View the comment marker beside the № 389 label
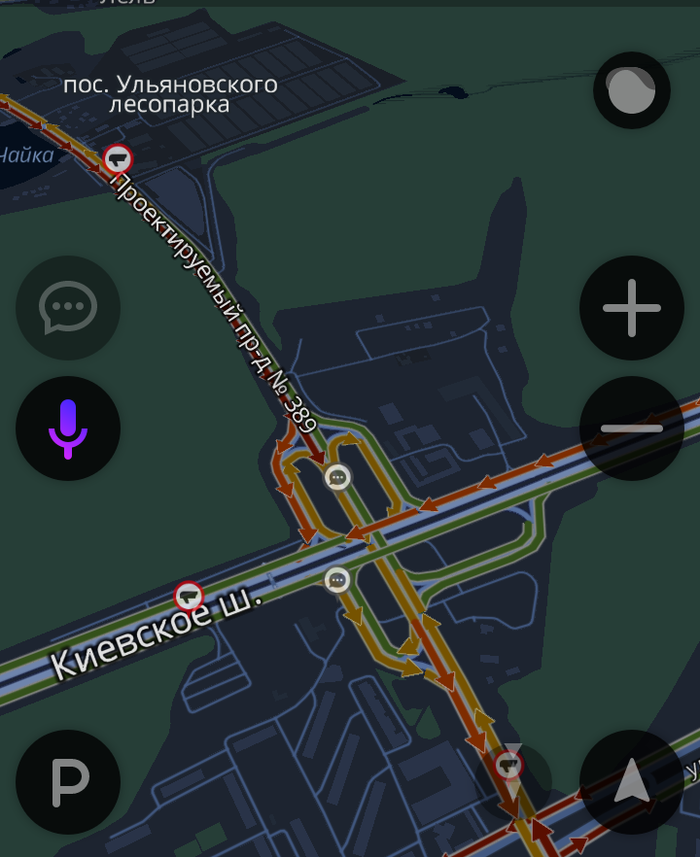Screen dimensions: 700x857 (338, 477)
